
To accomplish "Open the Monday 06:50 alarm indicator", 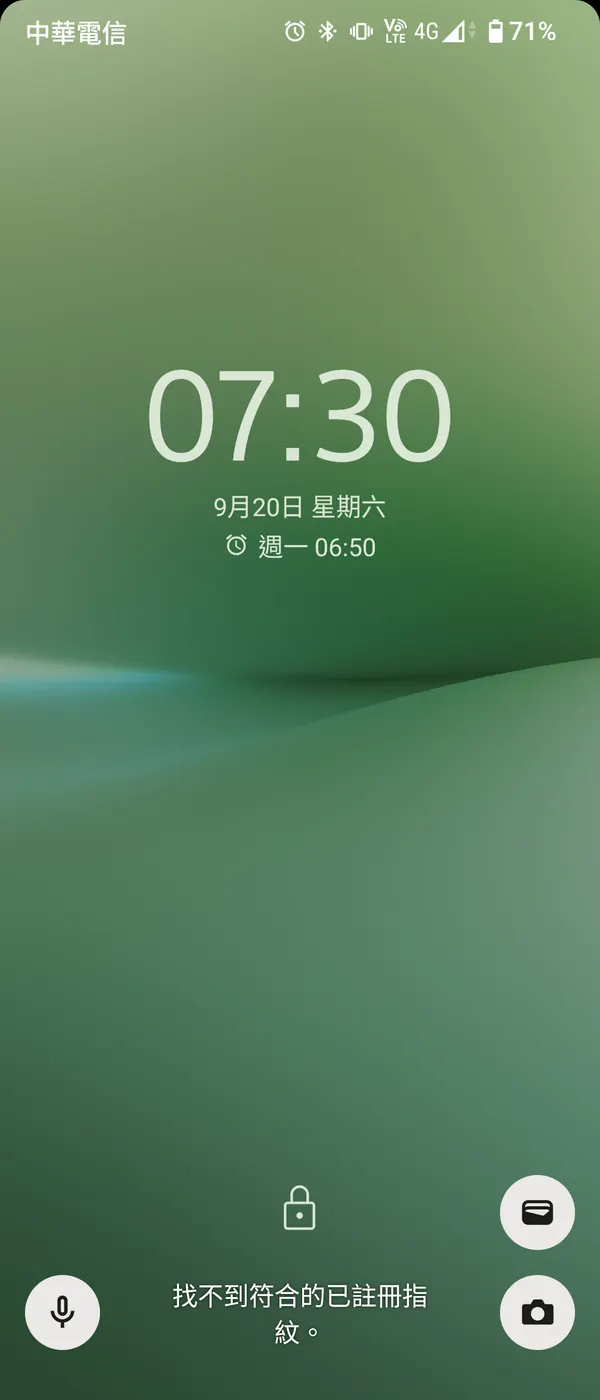I will [x=301, y=547].
